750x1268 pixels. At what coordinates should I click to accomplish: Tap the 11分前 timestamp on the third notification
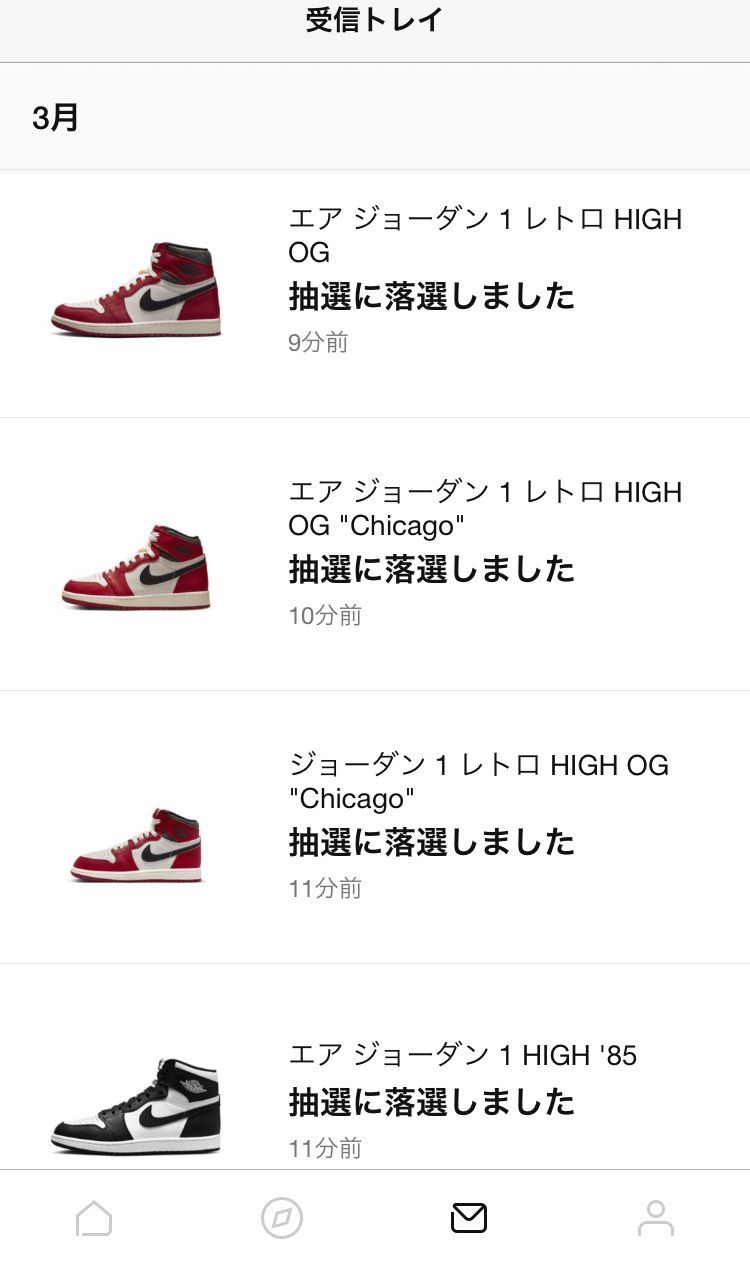(x=321, y=888)
